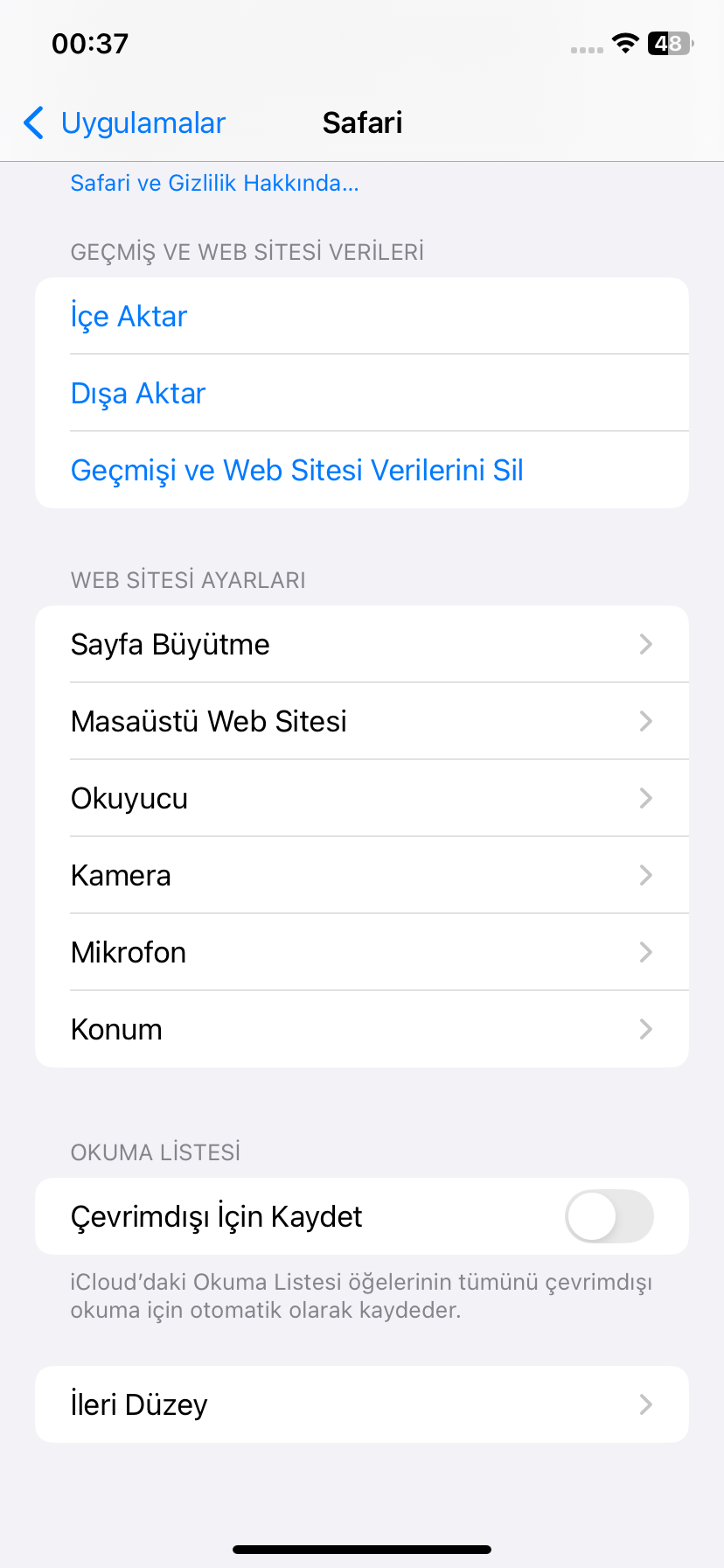Viewport: 724px width, 1568px height.
Task: Open Konum website settings
Action: point(362,1029)
